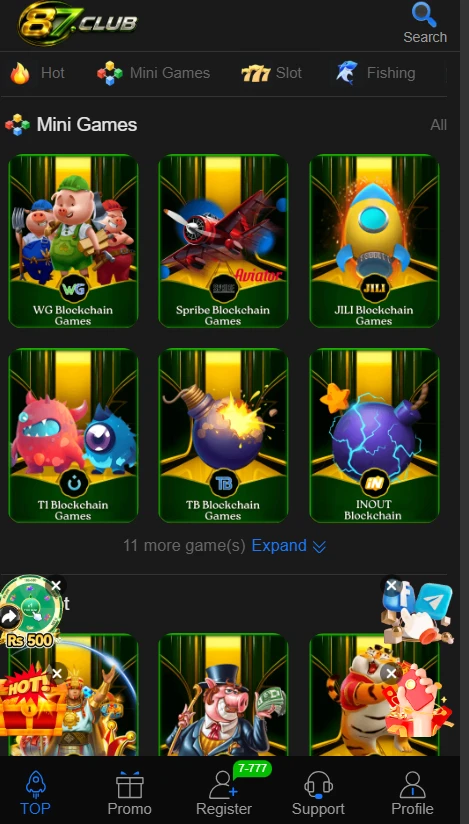The height and width of the screenshot is (824, 469).
Task: Close the red envelope gift widget
Action: coord(391,673)
